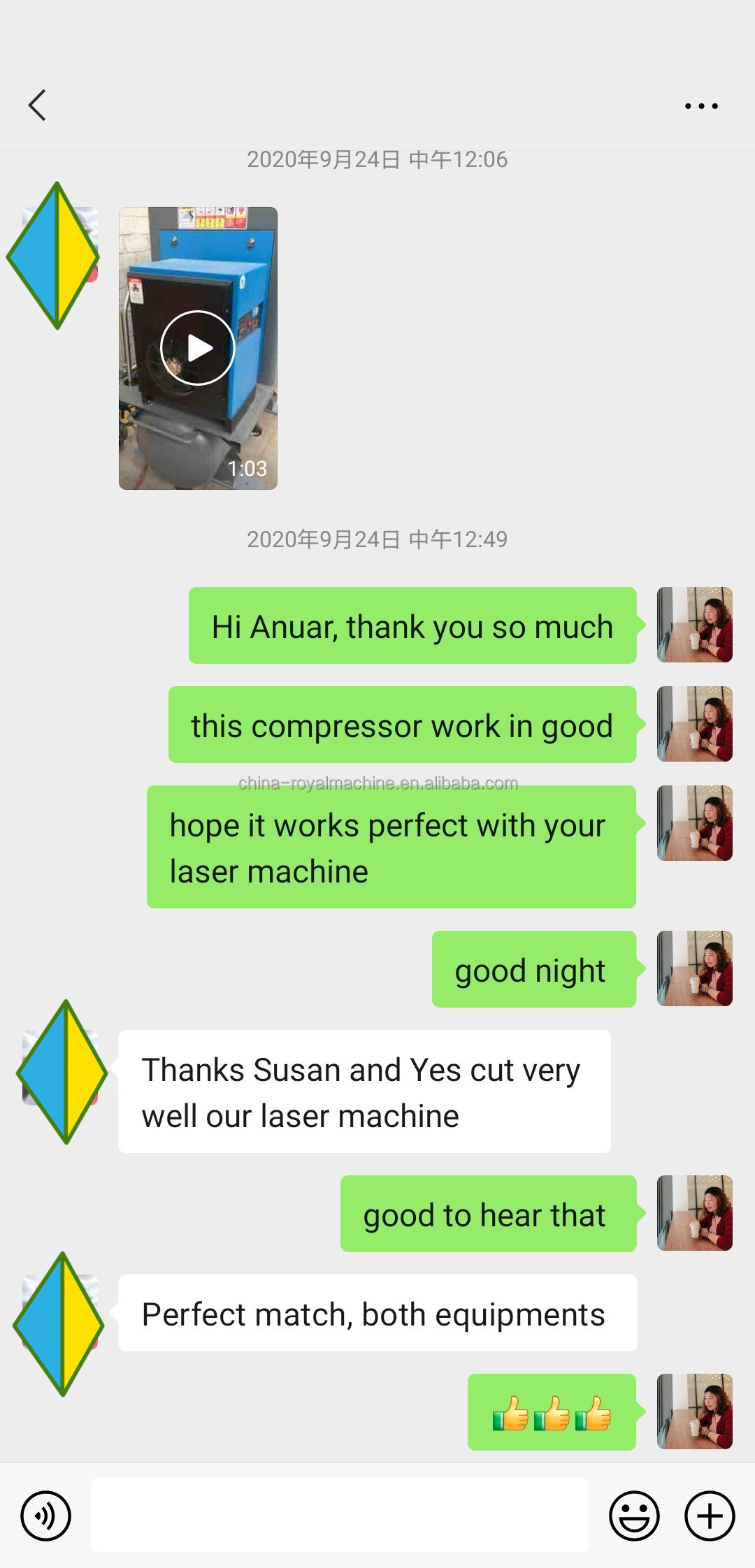Viewport: 755px width, 1568px height.
Task: Play the 1:03 compressor video
Action: click(198, 348)
